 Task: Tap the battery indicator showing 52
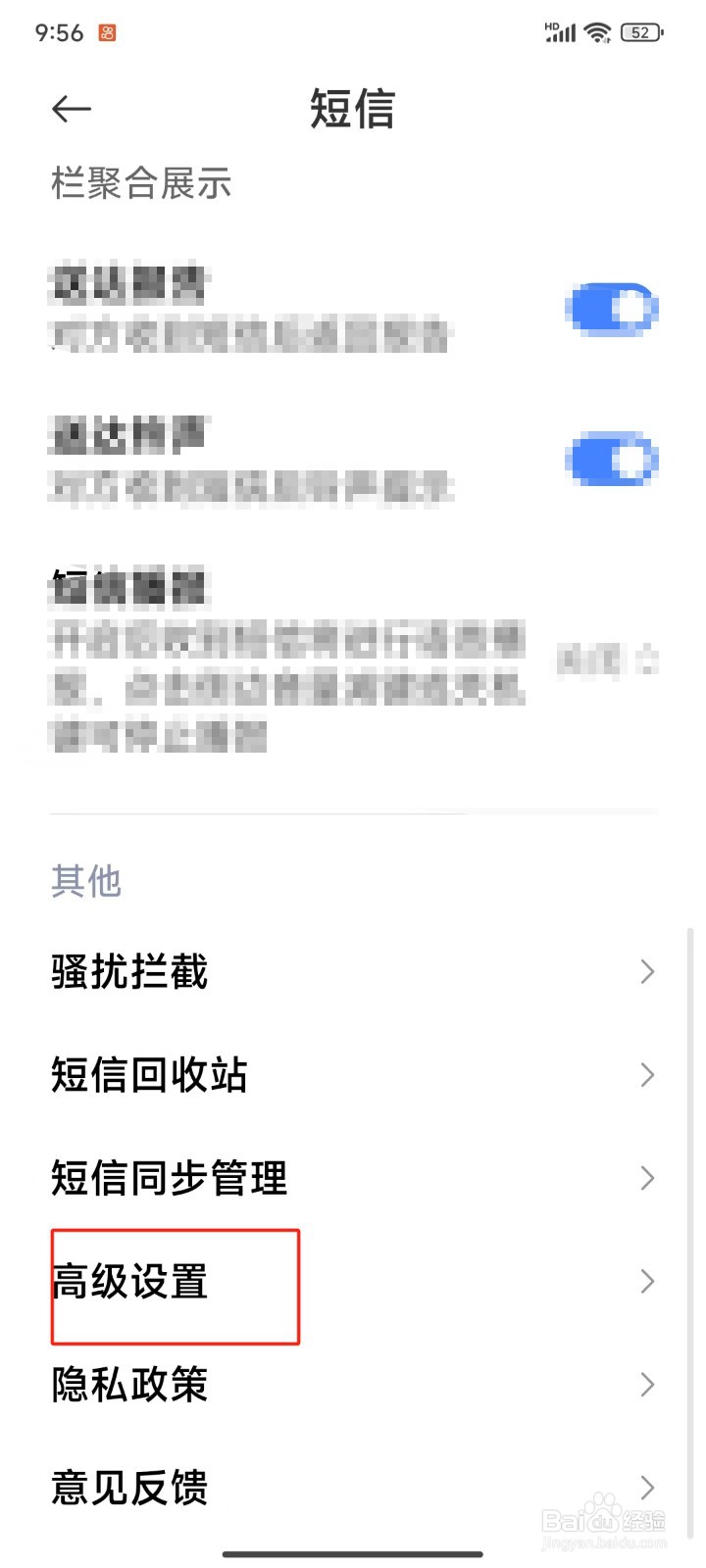click(x=642, y=32)
